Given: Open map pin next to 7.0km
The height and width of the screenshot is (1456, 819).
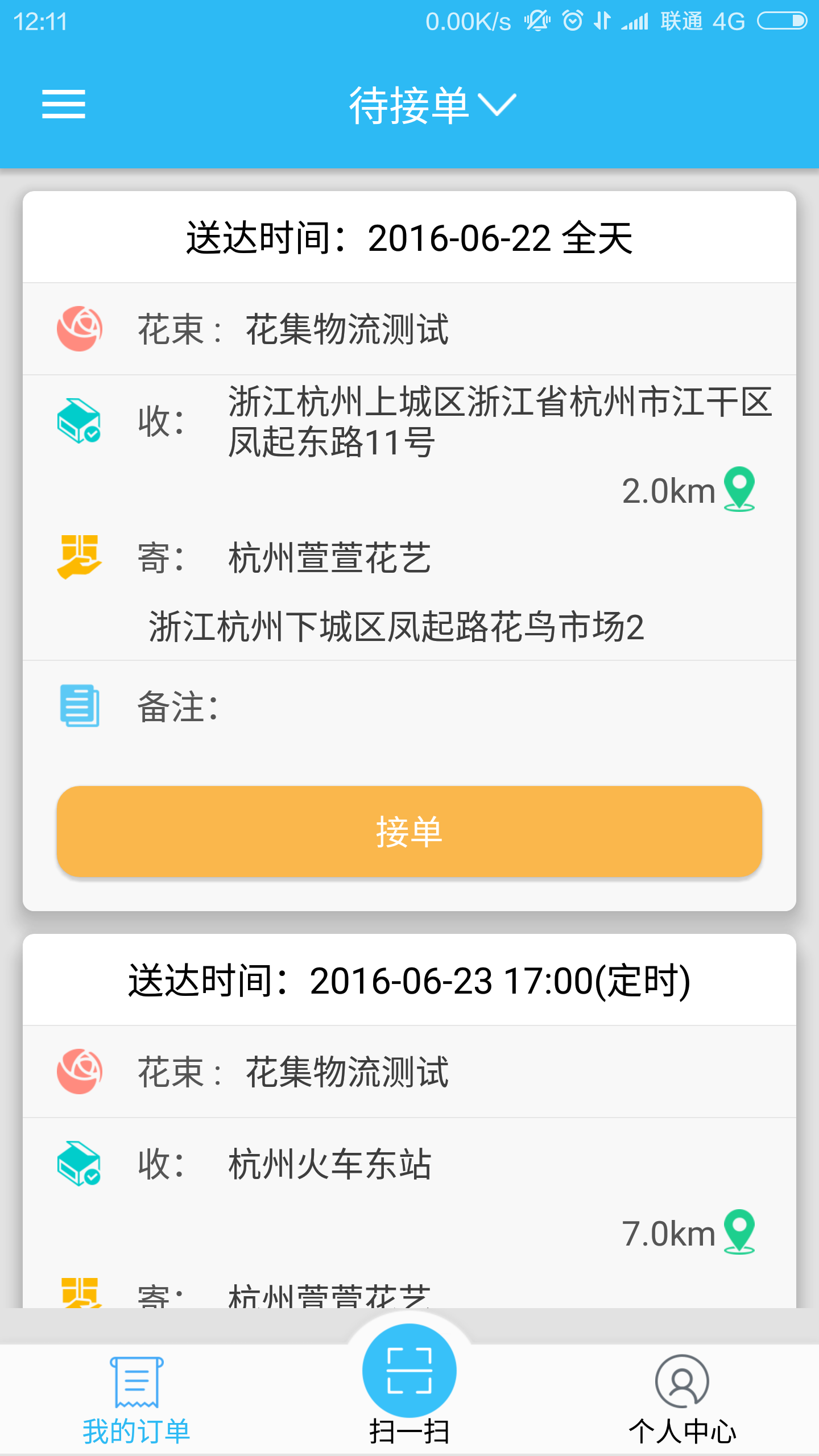Looking at the screenshot, I should pyautogui.click(x=739, y=1232).
